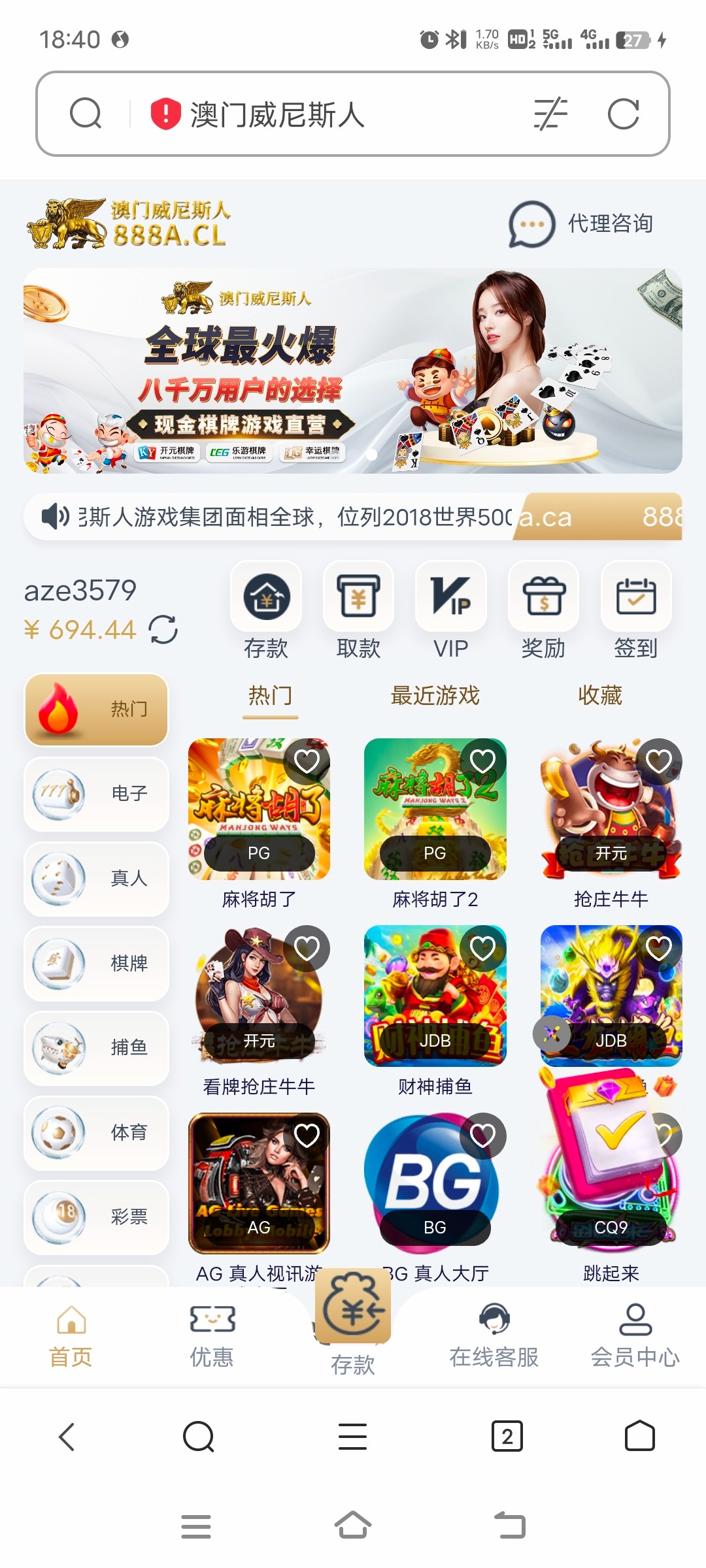Open the 棋牌 category in sidebar
This screenshot has height=1568, width=706.
tap(95, 964)
